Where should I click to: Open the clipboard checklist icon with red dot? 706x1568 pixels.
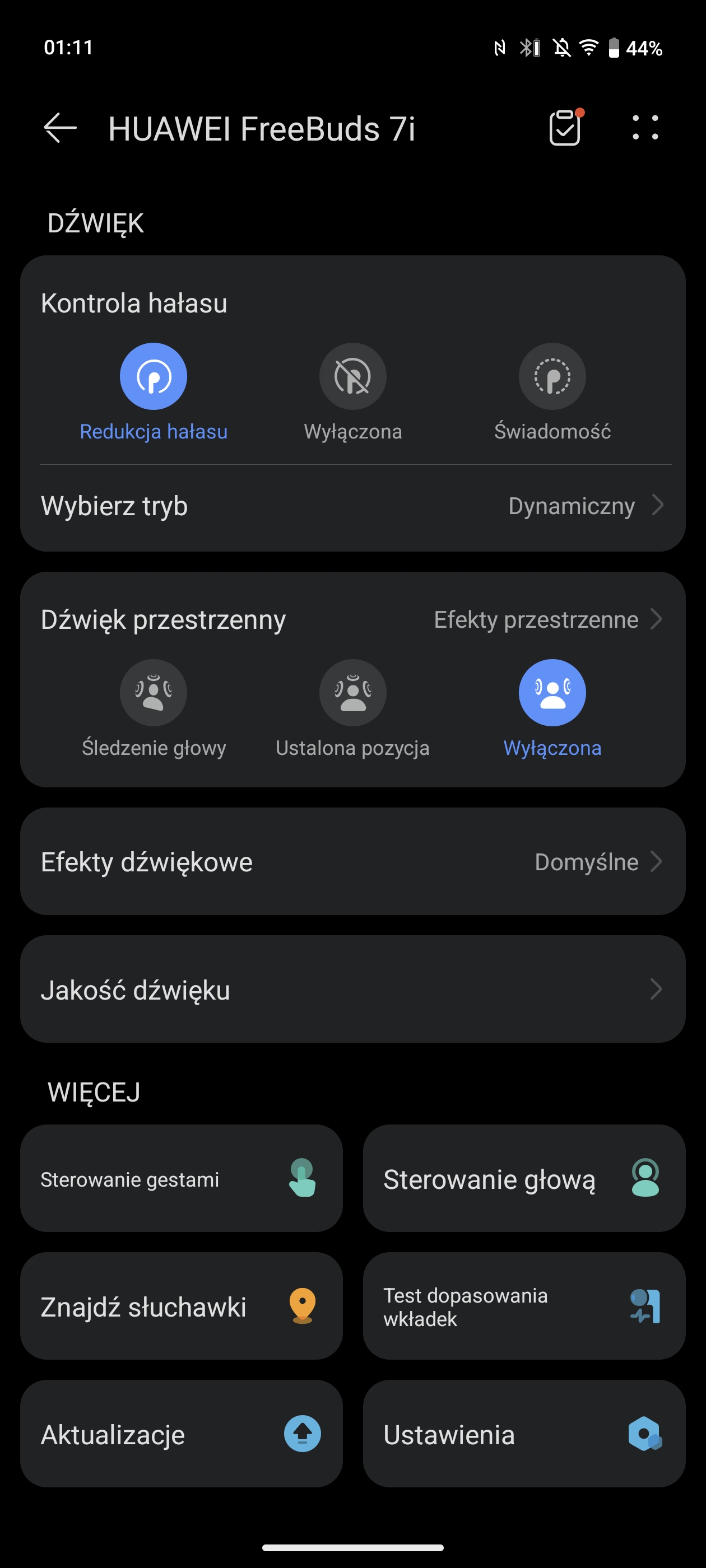(566, 127)
